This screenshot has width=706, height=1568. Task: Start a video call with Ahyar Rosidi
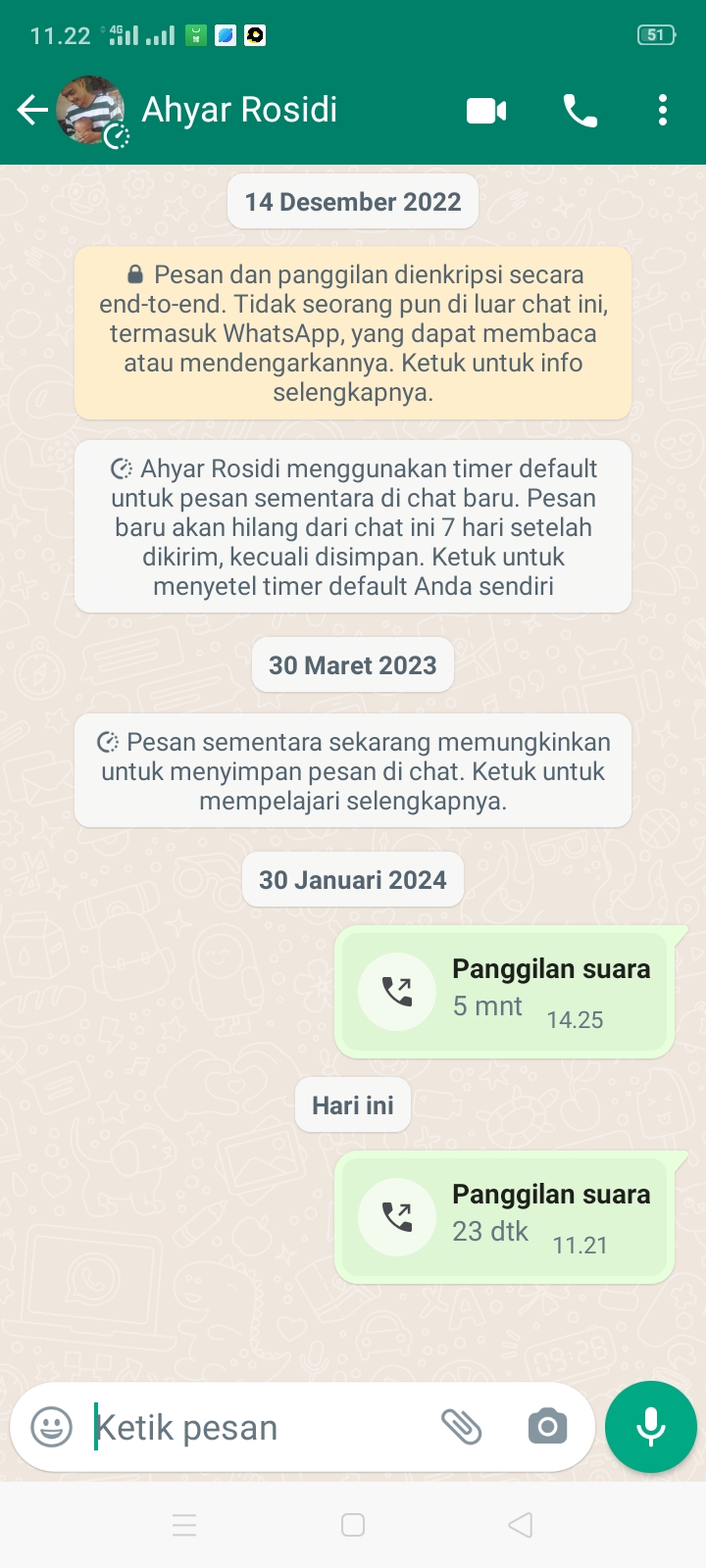point(486,111)
